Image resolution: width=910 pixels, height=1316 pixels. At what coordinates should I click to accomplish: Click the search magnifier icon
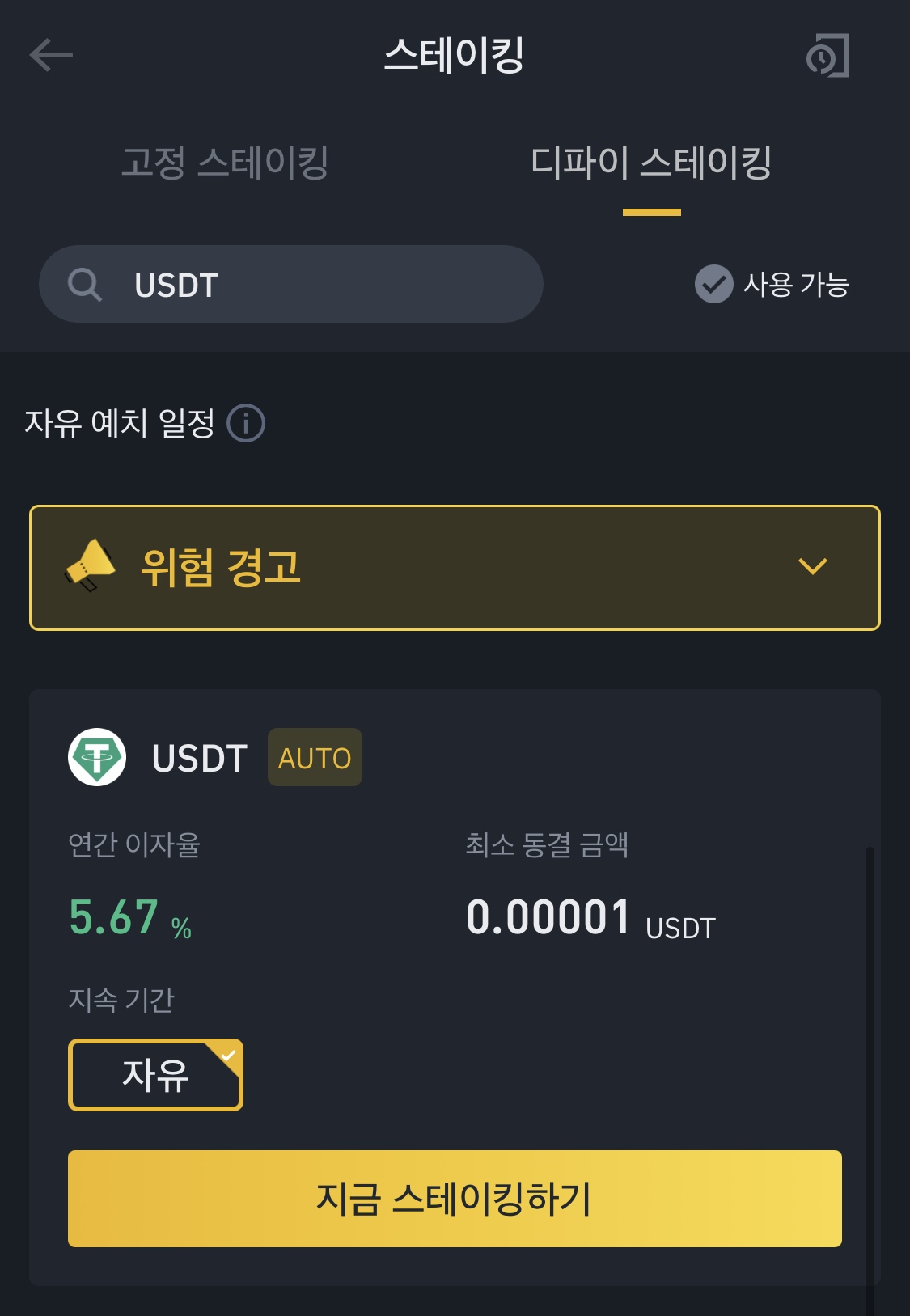pyautogui.click(x=85, y=284)
